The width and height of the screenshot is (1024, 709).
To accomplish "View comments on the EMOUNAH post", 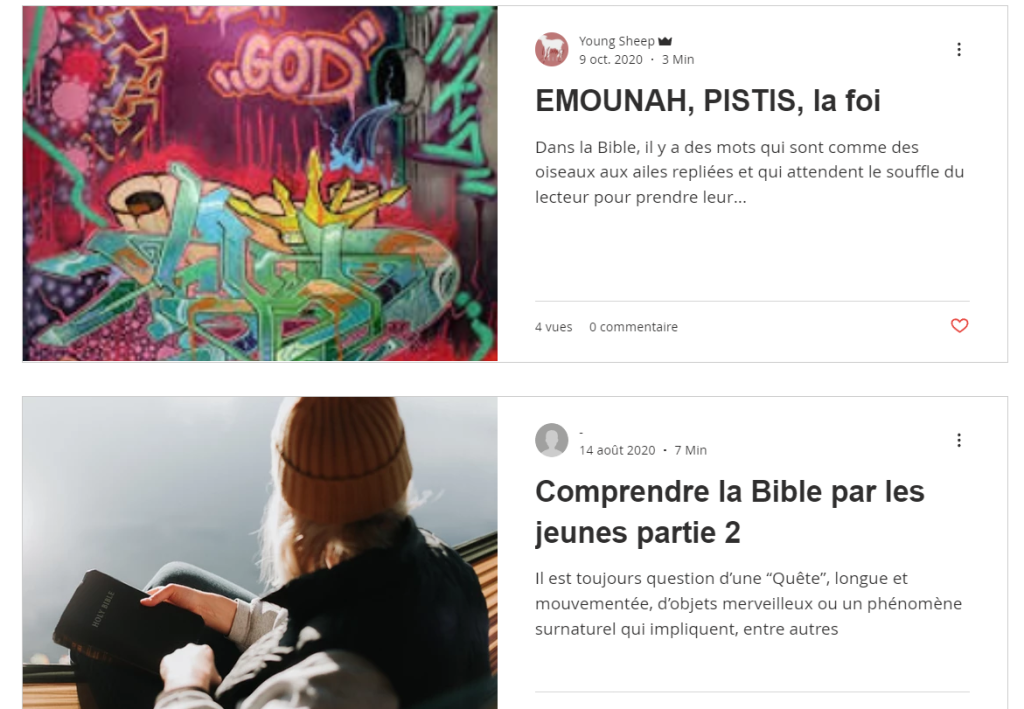I will point(633,327).
